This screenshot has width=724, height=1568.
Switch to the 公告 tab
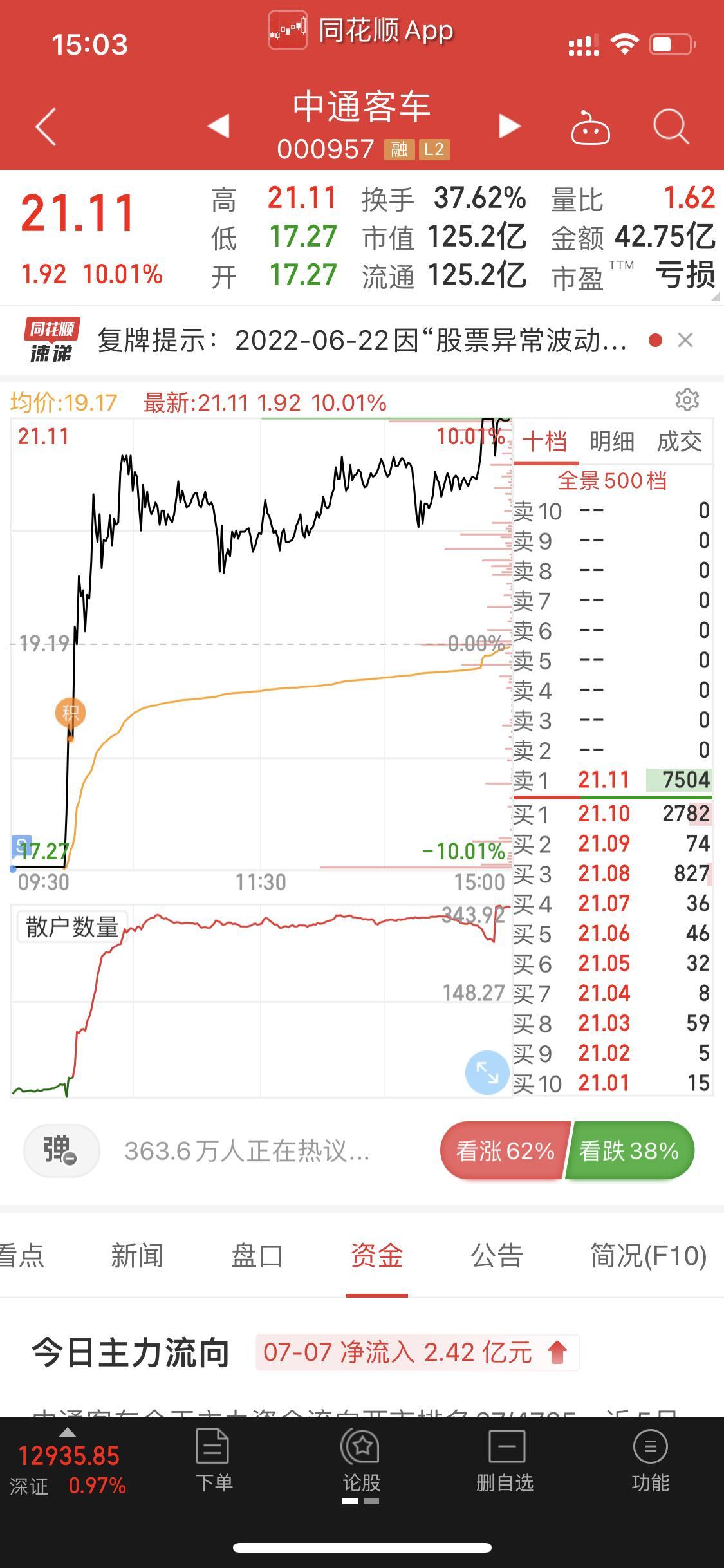point(497,1256)
